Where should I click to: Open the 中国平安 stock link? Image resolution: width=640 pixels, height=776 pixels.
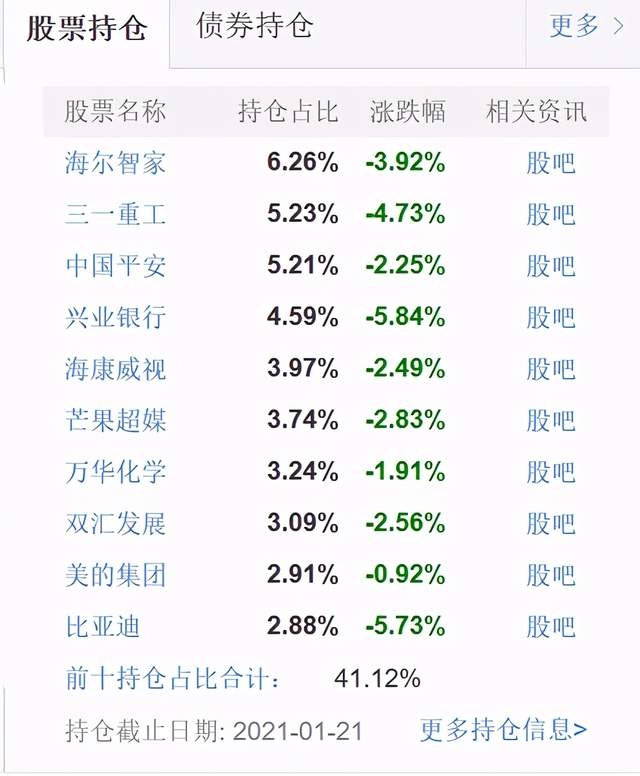pos(115,266)
